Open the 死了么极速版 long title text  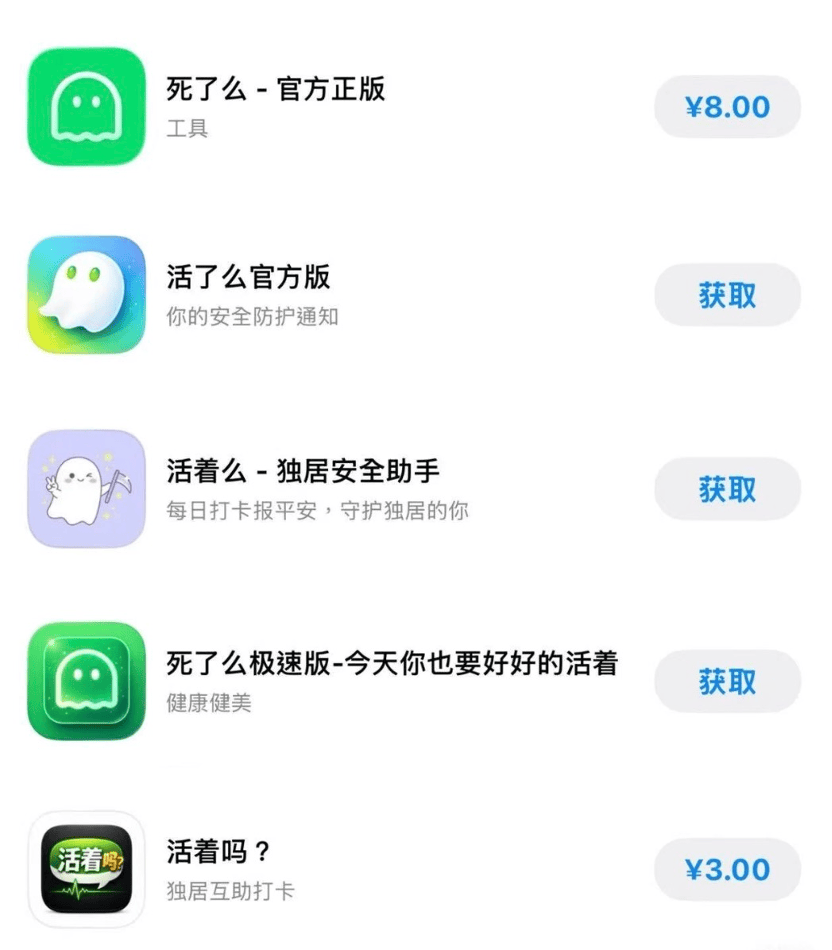coord(396,661)
